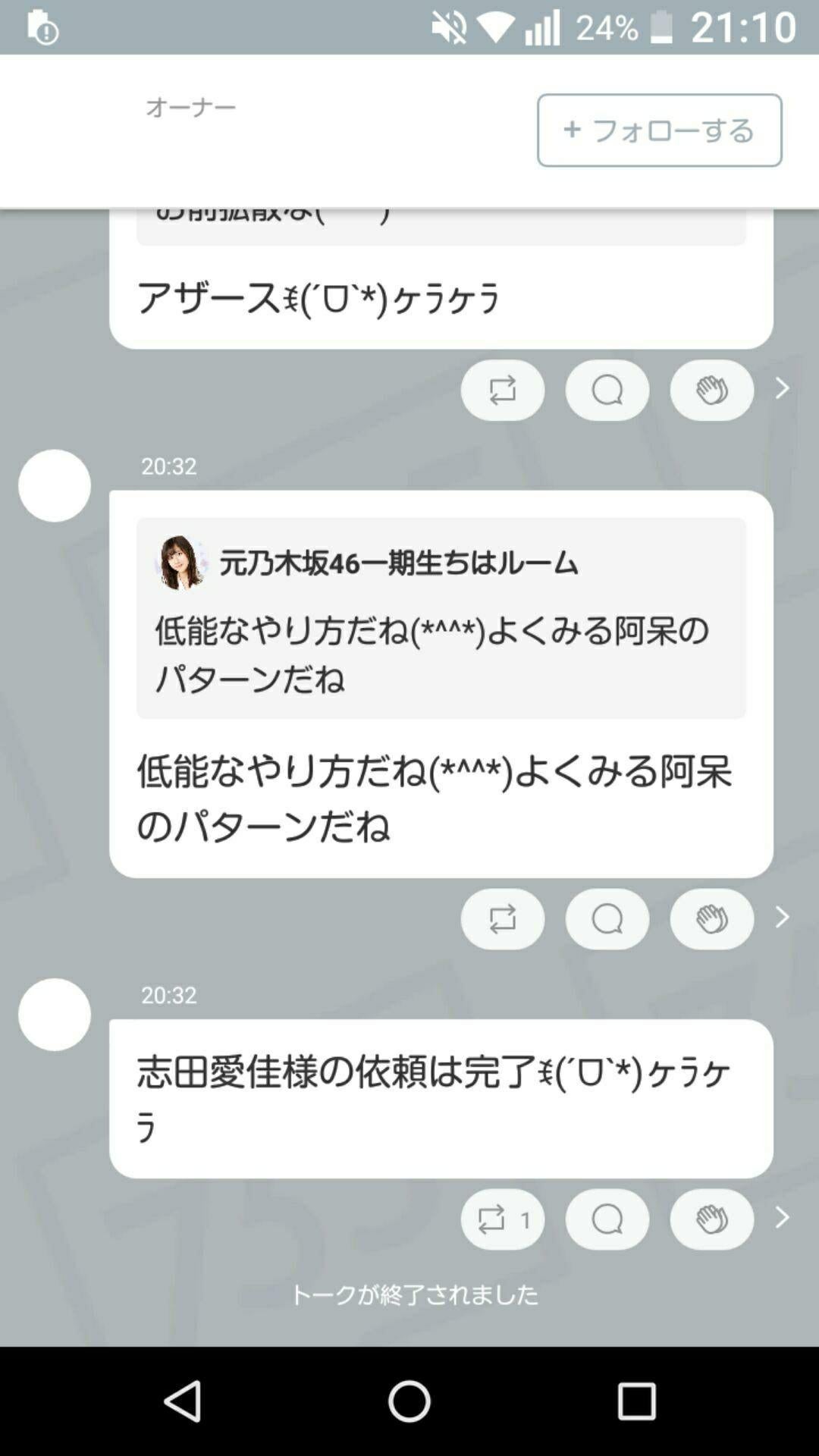Open comments on the 低能なやり方だね post
Screen dimensions: 819x1456
[x=607, y=918]
